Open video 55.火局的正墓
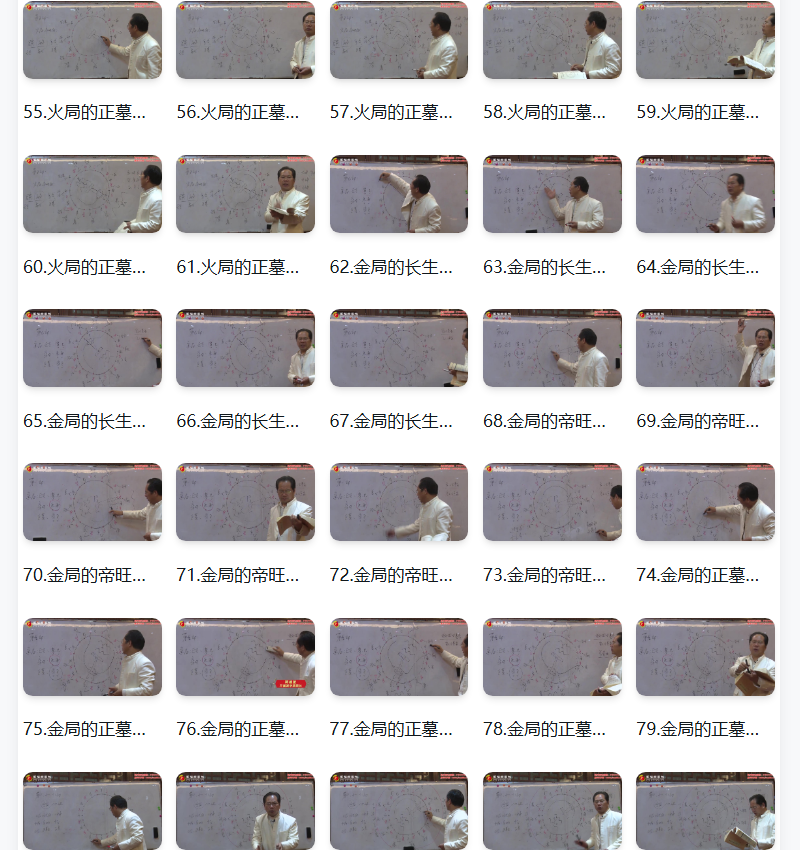Screen dimensions: 800x850 pos(92,41)
